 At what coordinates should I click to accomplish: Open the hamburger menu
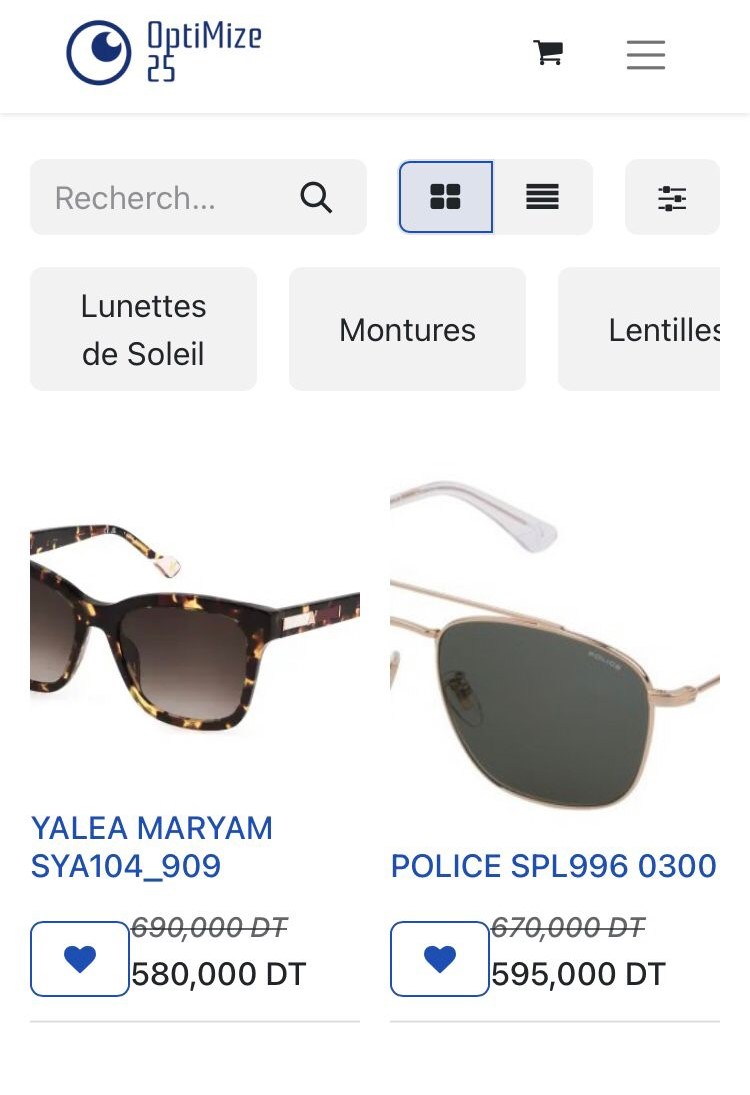[x=645, y=54]
